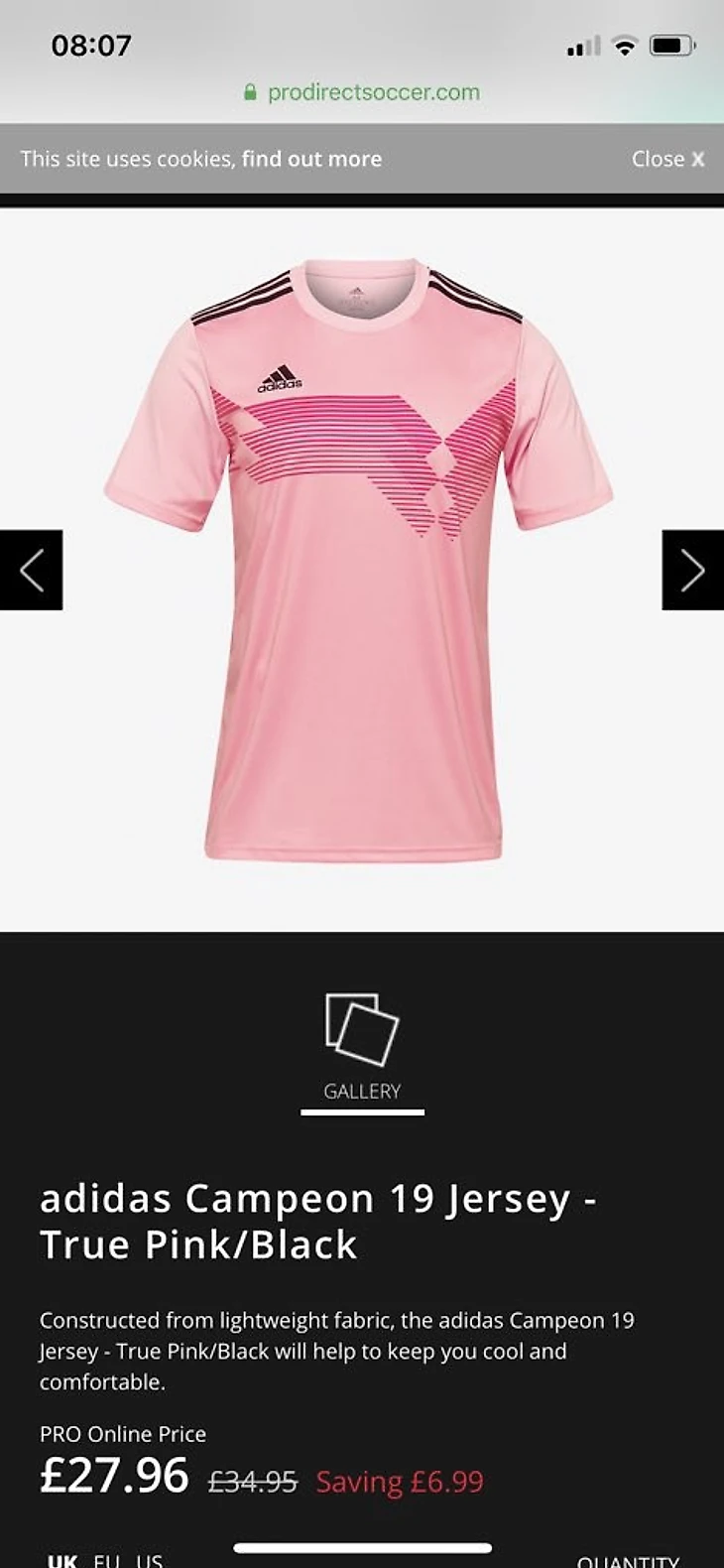Switch to US sizes

pos(149,1560)
